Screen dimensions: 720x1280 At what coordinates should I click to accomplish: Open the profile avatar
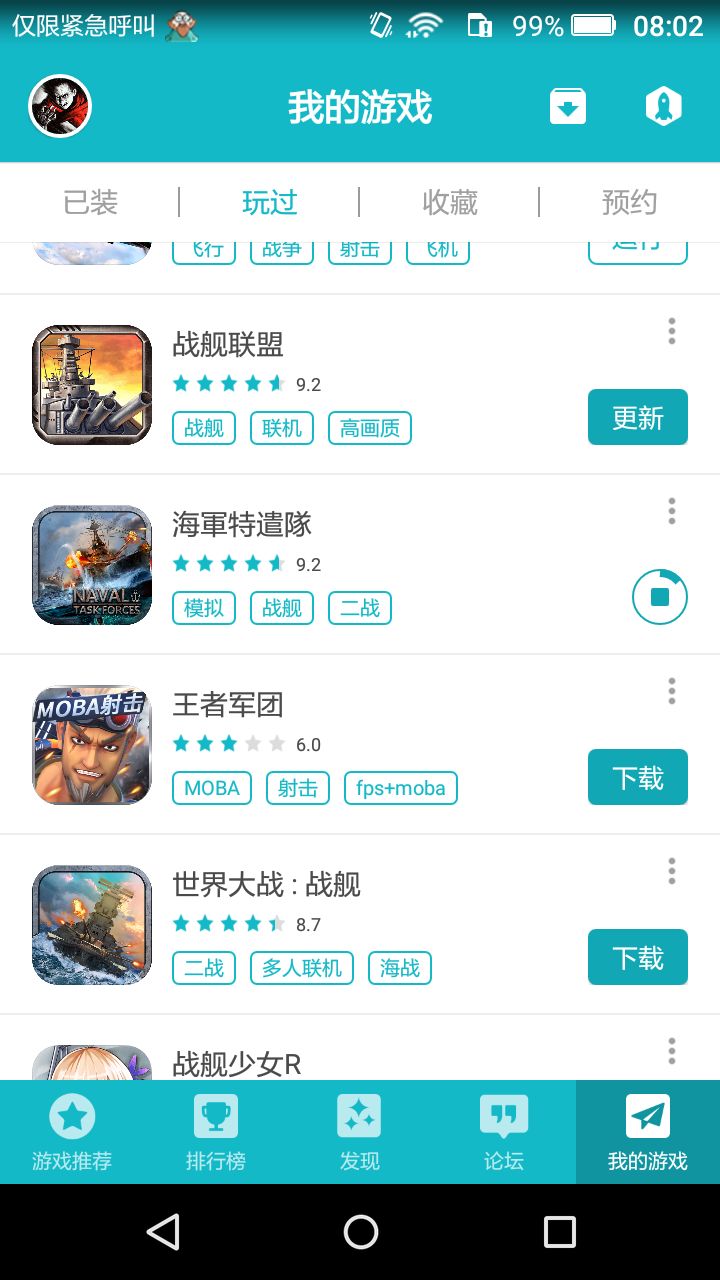pyautogui.click(x=60, y=106)
